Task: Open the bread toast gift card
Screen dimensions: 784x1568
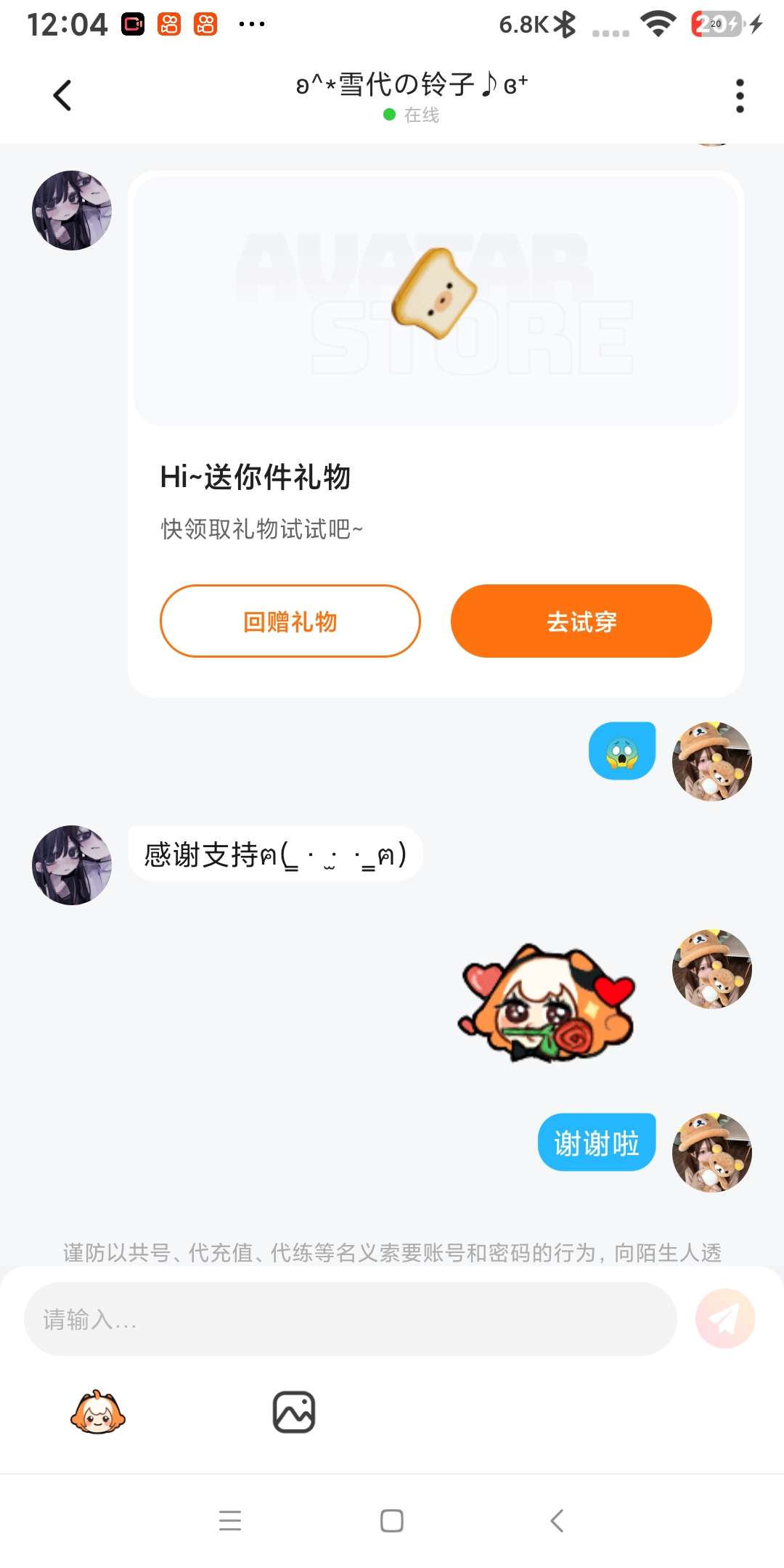Action: [436, 299]
